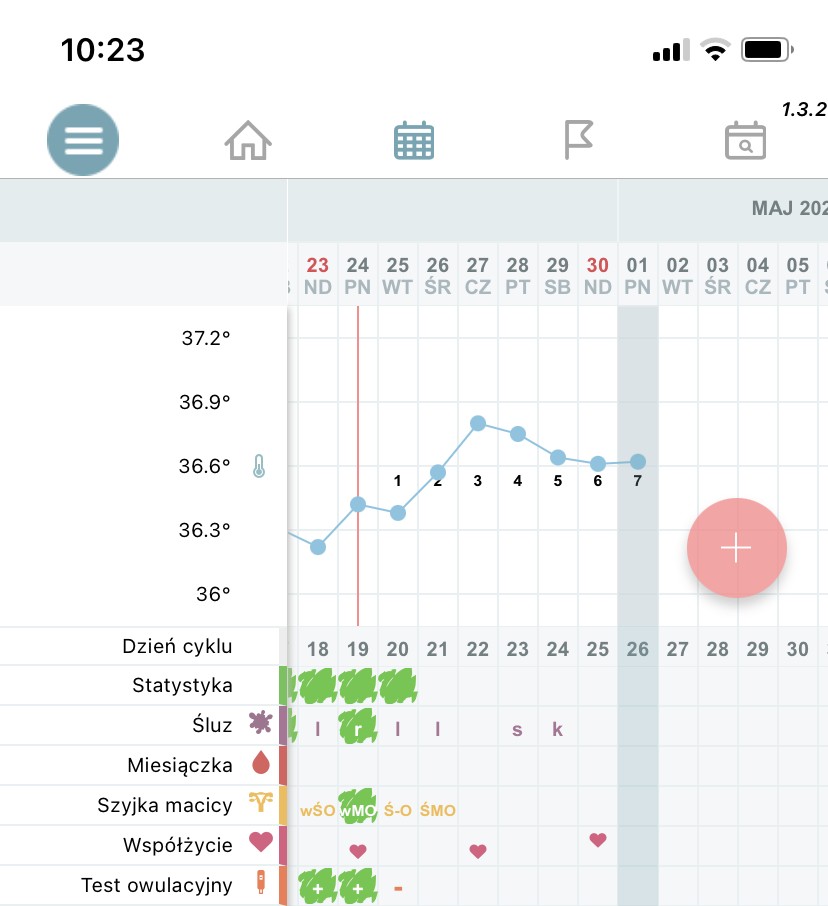Open the Test owulacyjny row label
The image size is (828, 906).
click(x=157, y=885)
